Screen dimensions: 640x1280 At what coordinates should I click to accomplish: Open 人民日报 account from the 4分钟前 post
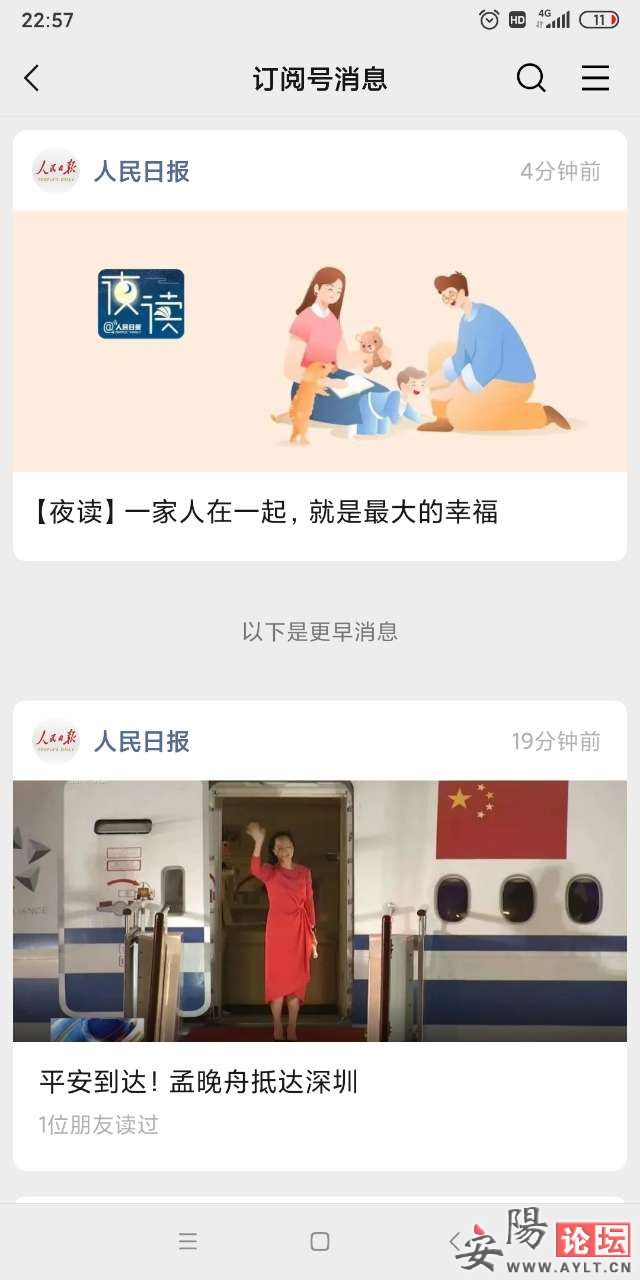coord(141,171)
